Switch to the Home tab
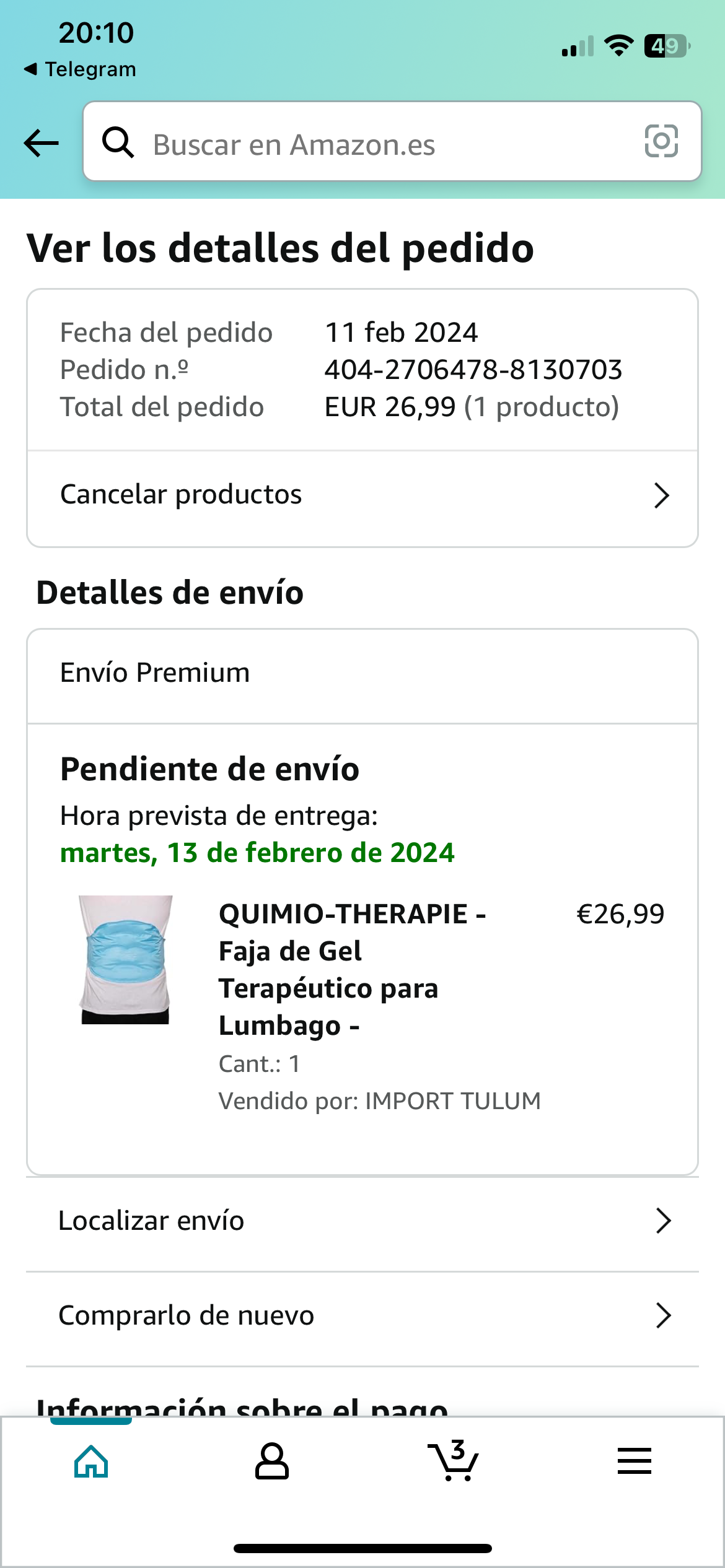This screenshot has height=1568, width=725. coord(91,1461)
